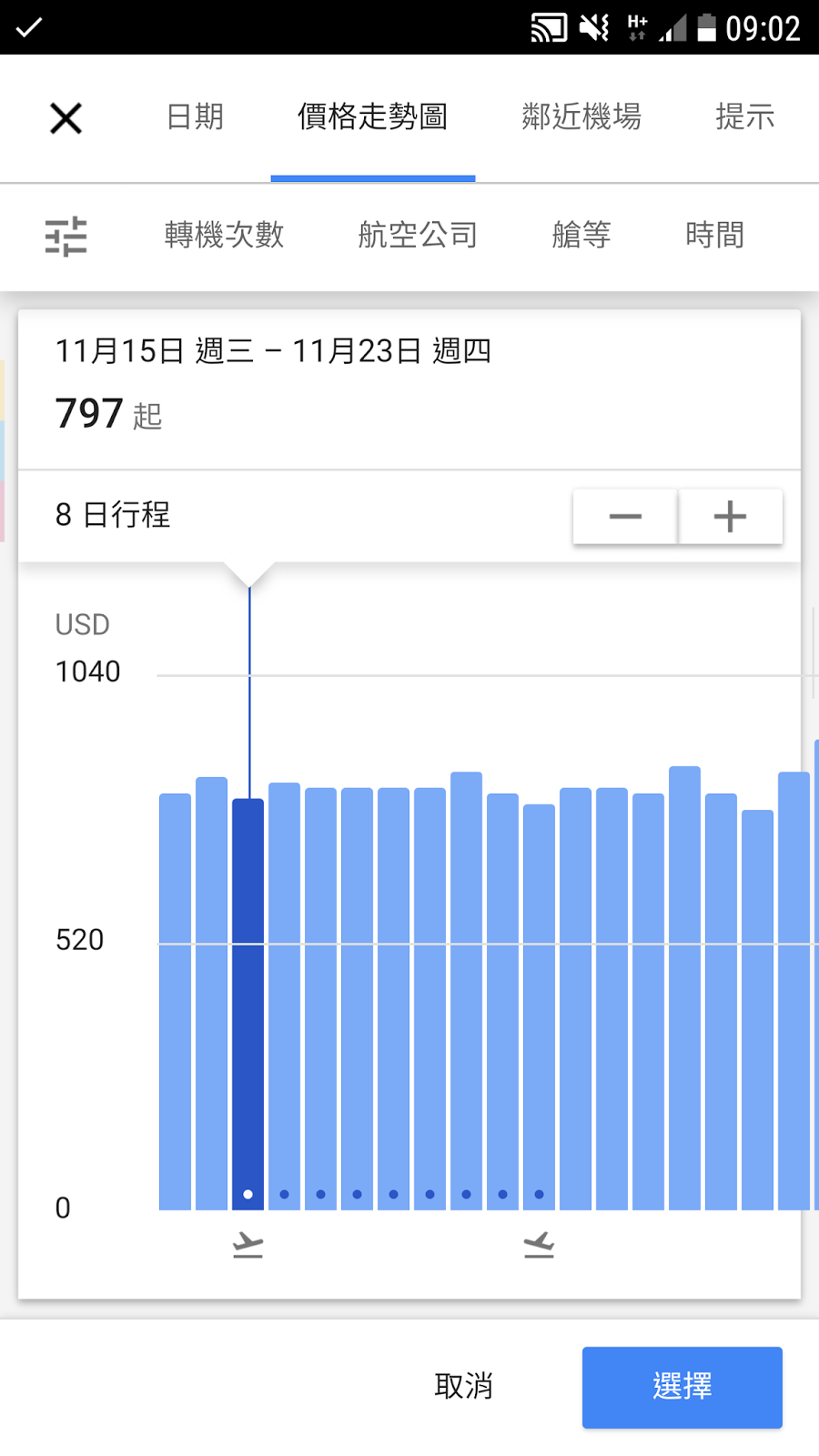
Task: Close the price graph screen
Action: [66, 118]
